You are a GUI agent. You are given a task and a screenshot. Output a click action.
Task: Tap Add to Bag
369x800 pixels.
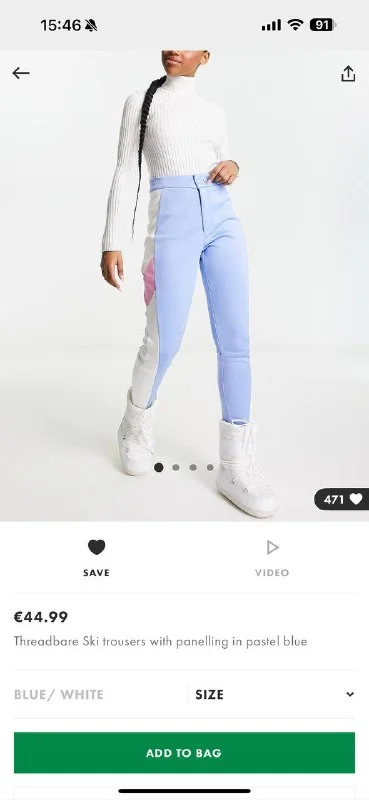point(184,753)
